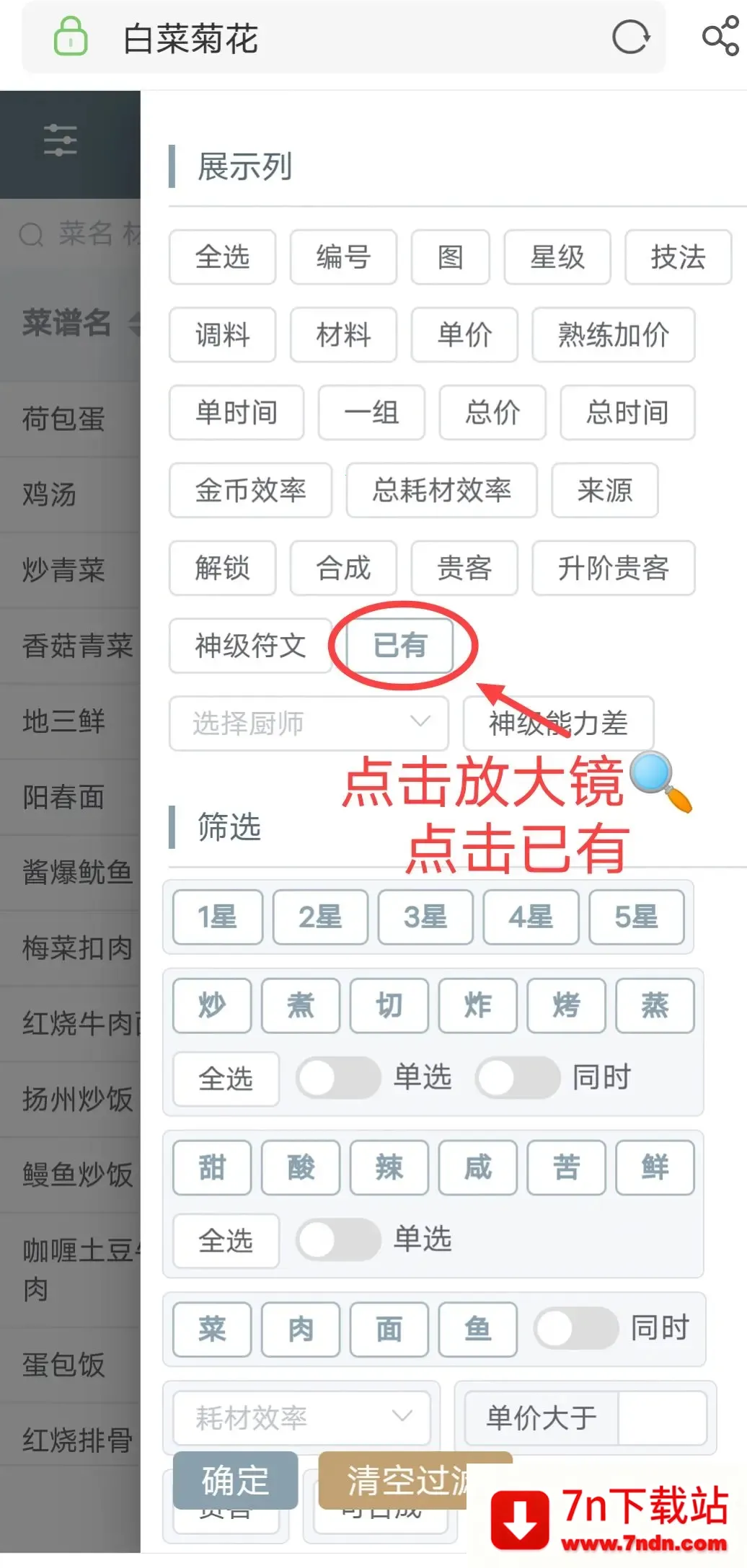Image resolution: width=747 pixels, height=1568 pixels.
Task: Filter by the 炒 cooking technique
Action: [212, 1005]
